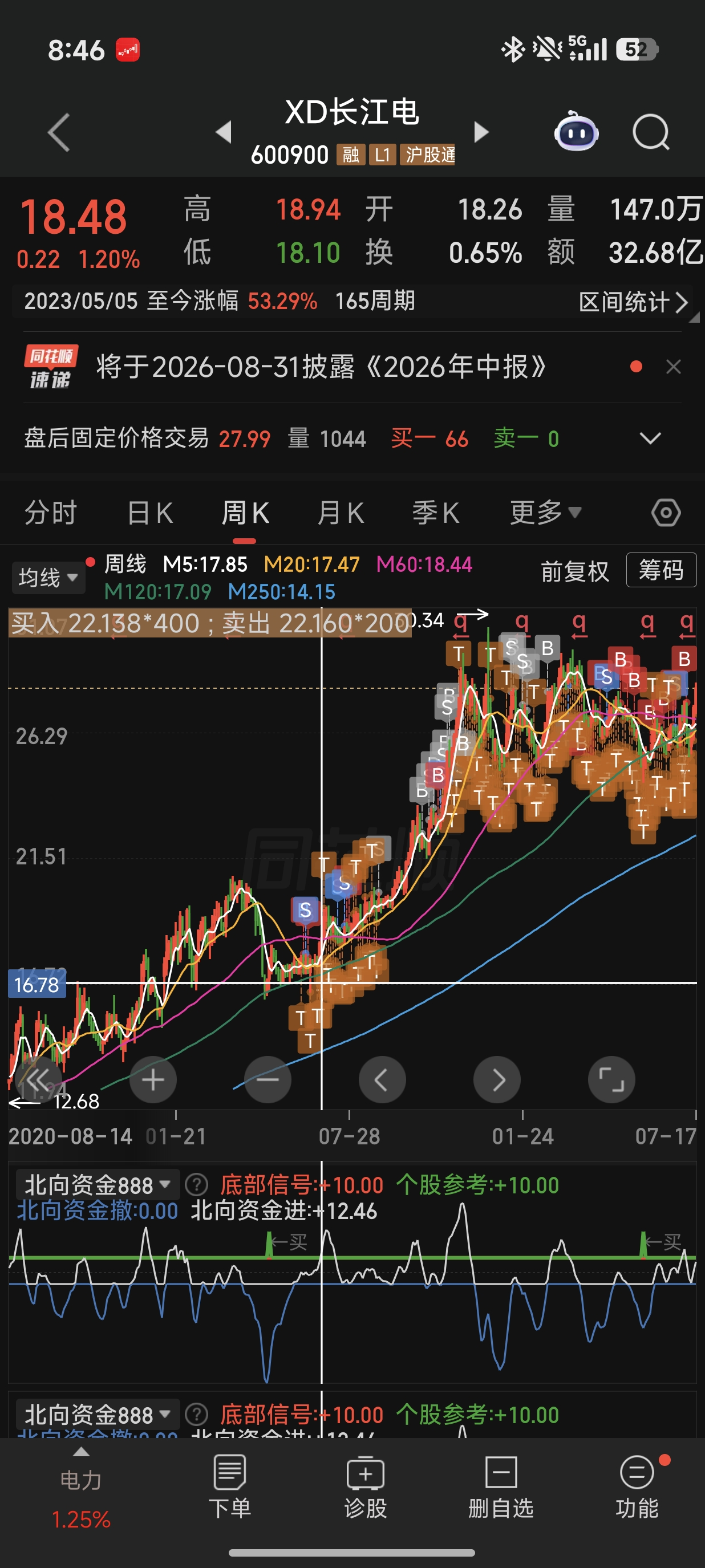Tap the 筹码 chip distribution button
Screen dimensions: 705x1568
[661, 570]
